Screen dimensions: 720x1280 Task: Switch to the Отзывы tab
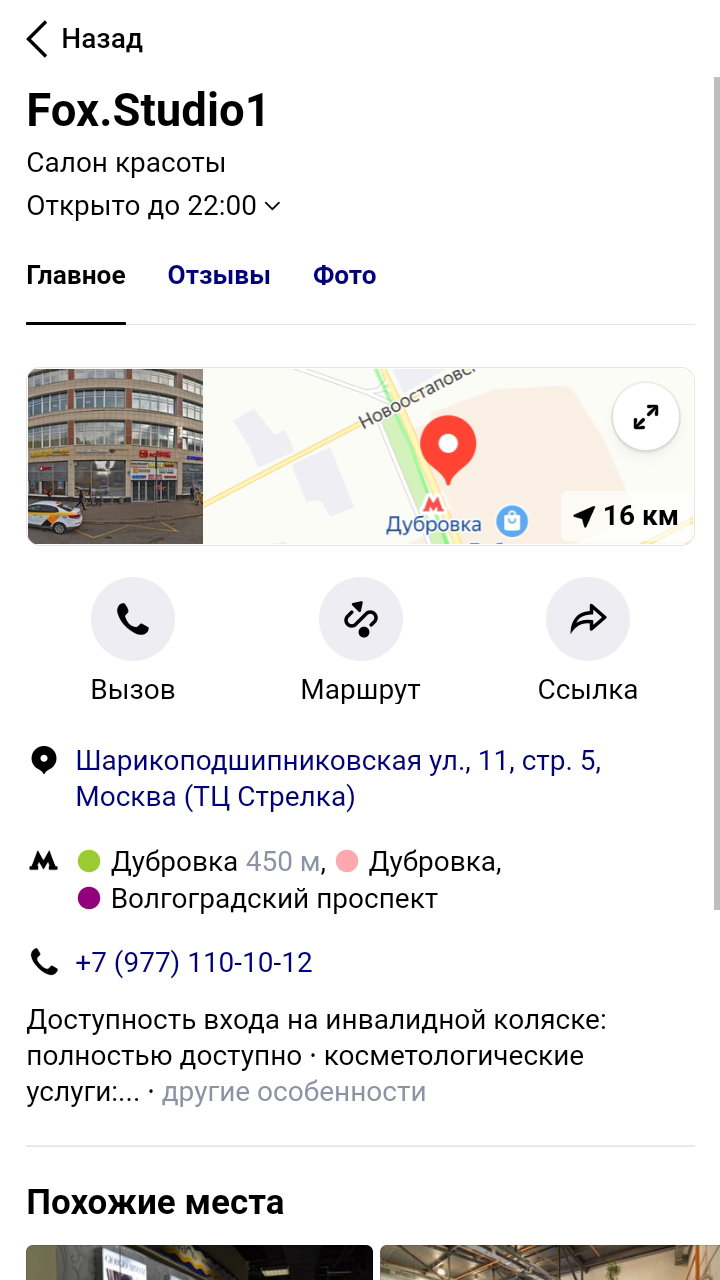point(219,276)
